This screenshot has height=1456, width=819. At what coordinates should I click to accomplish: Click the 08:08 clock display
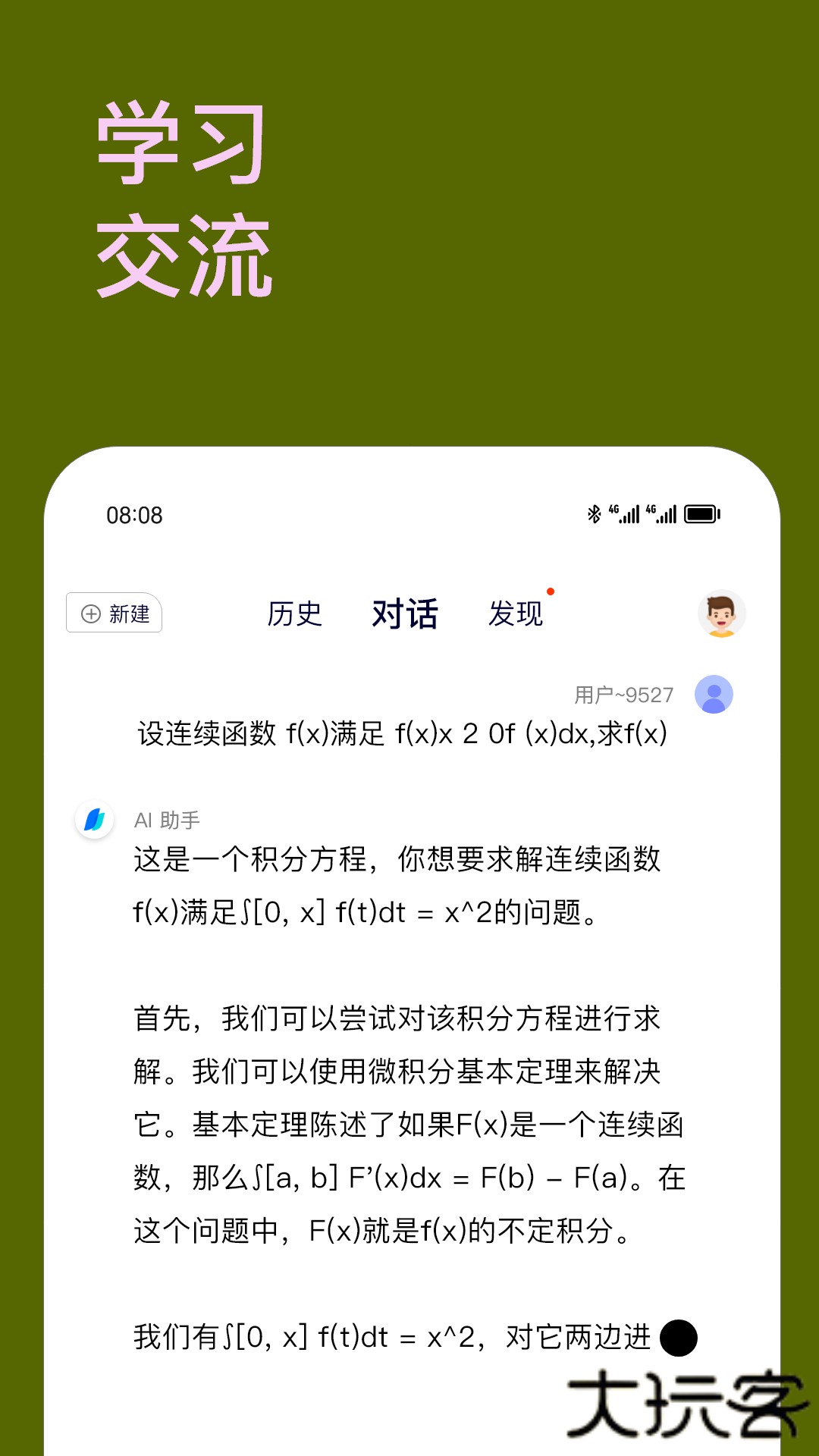pyautogui.click(x=134, y=514)
